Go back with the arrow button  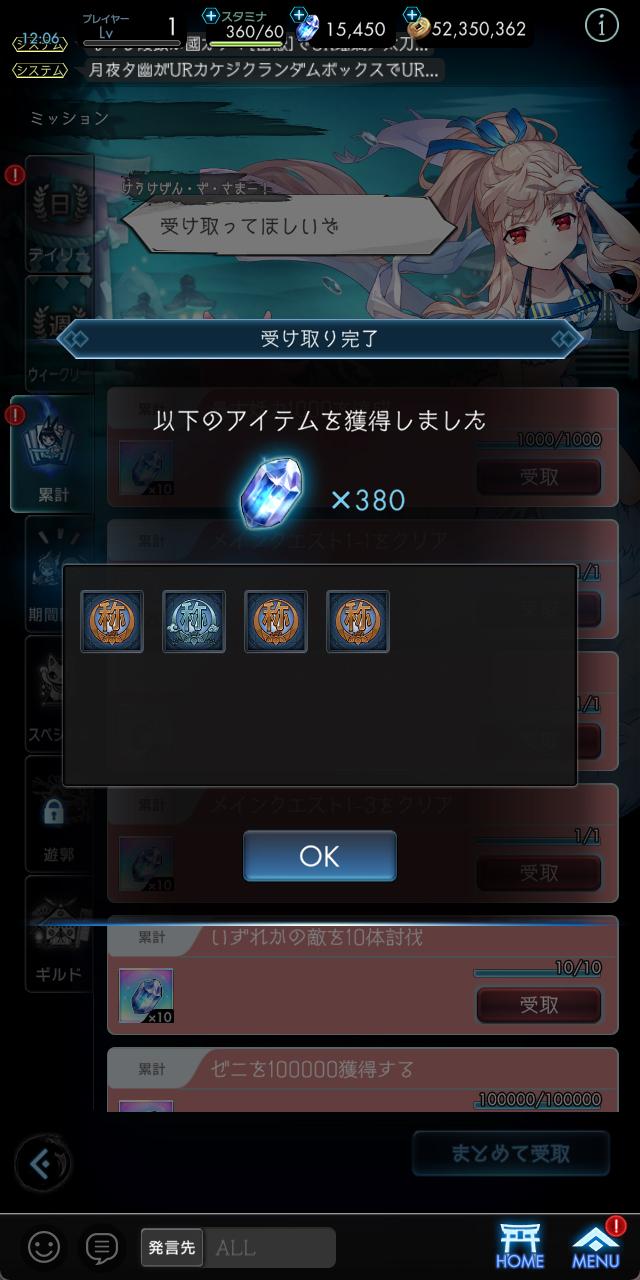pyautogui.click(x=42, y=1164)
